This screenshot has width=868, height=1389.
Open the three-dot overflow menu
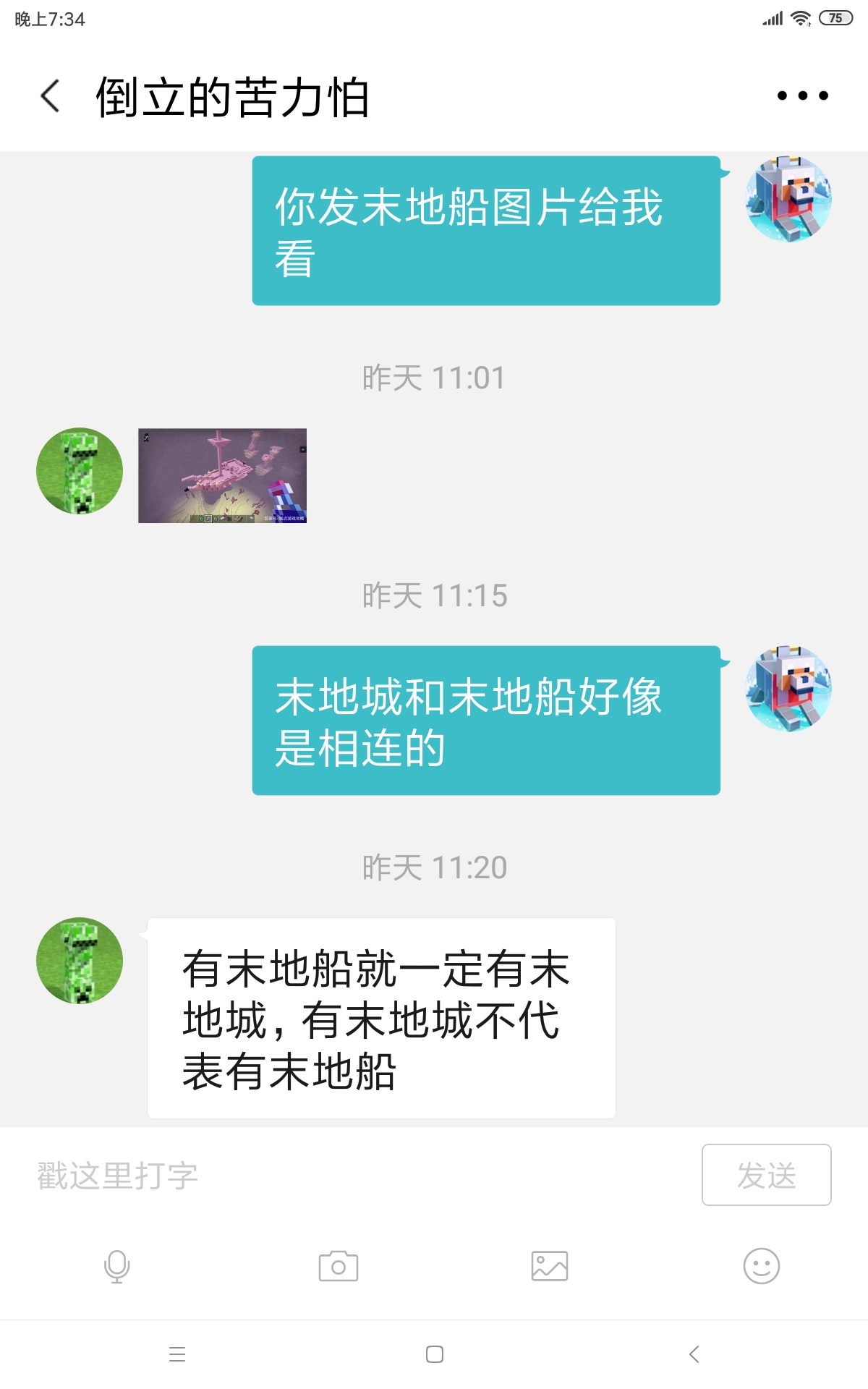click(802, 95)
